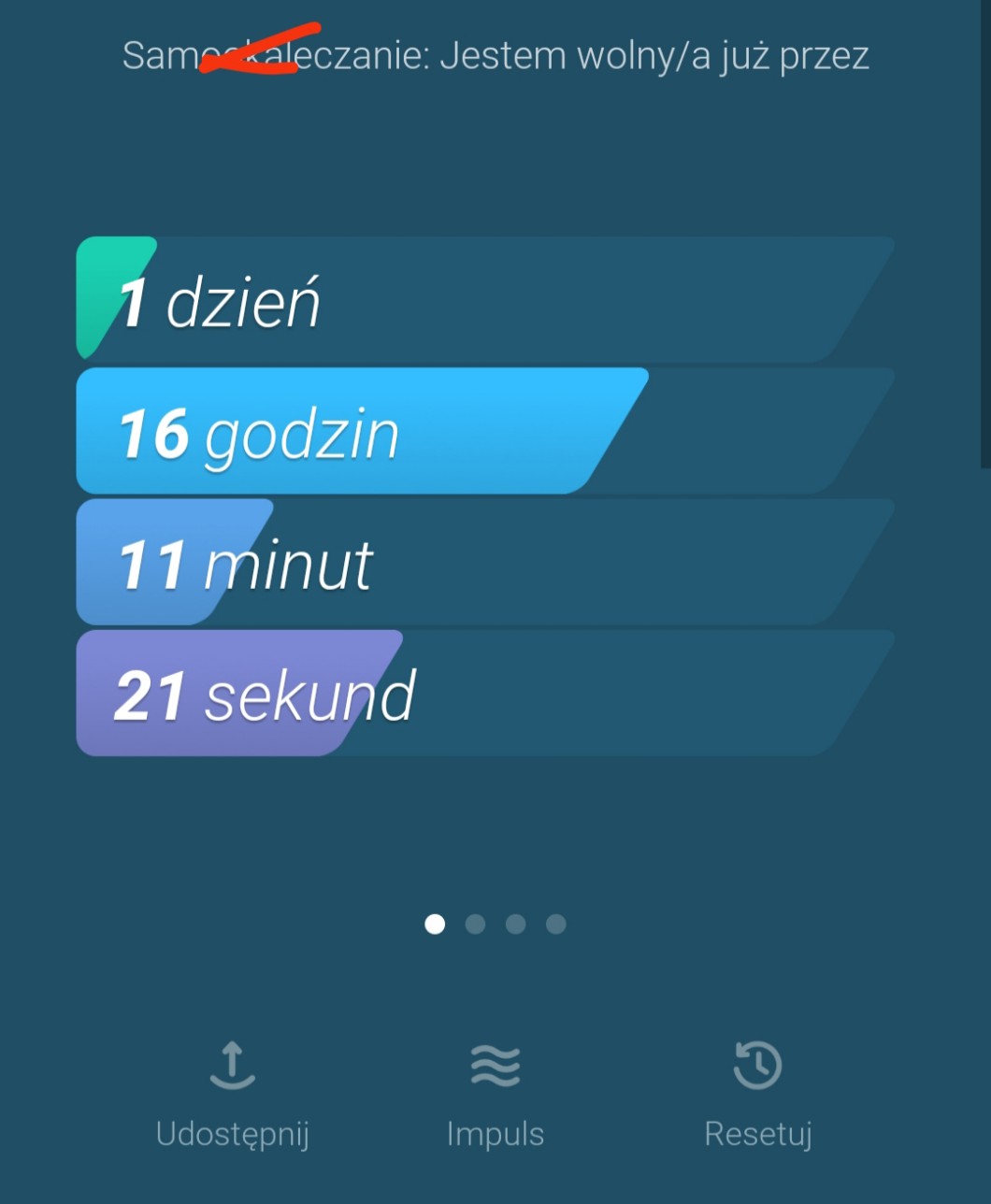Select the last page indicator dot
The width and height of the screenshot is (991, 1204).
[x=556, y=924]
